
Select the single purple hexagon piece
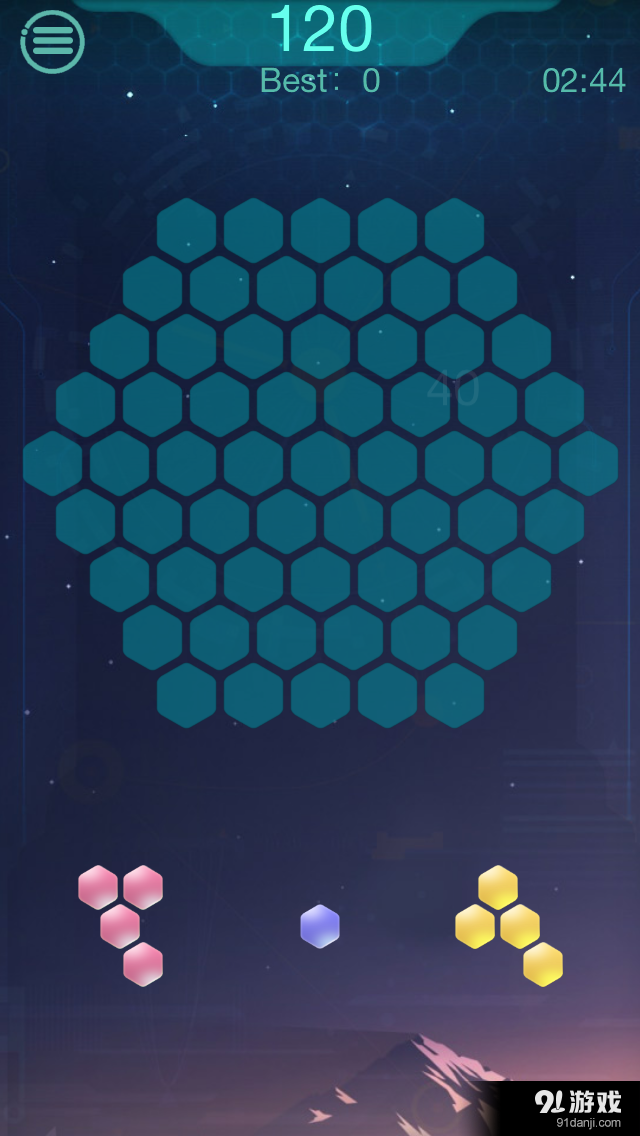tap(320, 926)
